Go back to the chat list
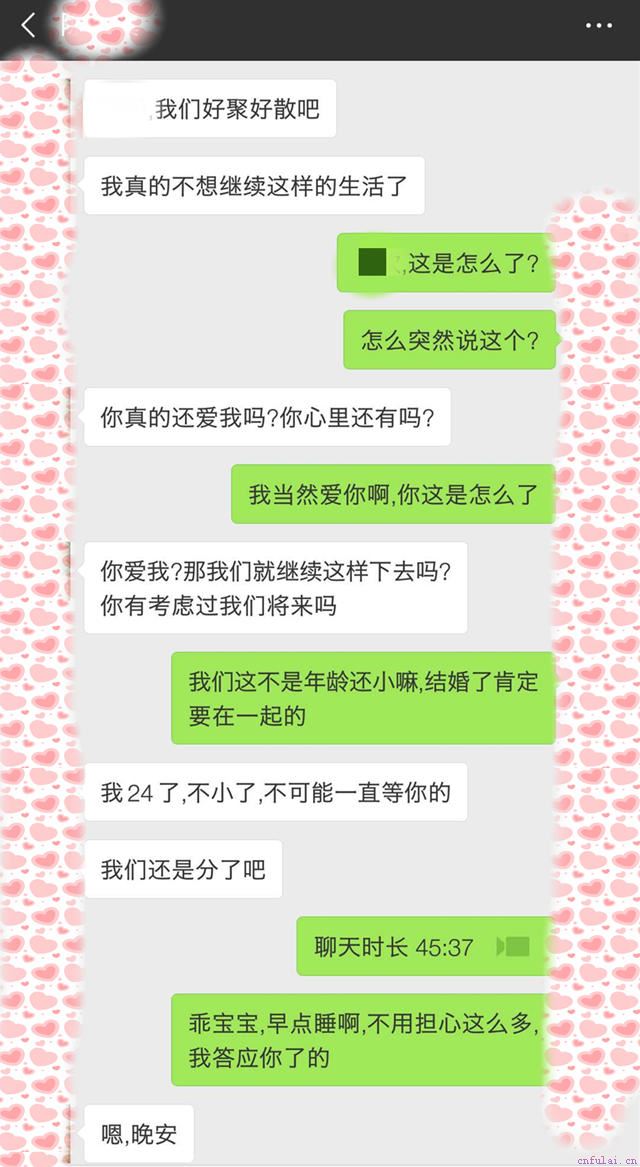Image resolution: width=640 pixels, height=1167 pixels. pos(28,26)
